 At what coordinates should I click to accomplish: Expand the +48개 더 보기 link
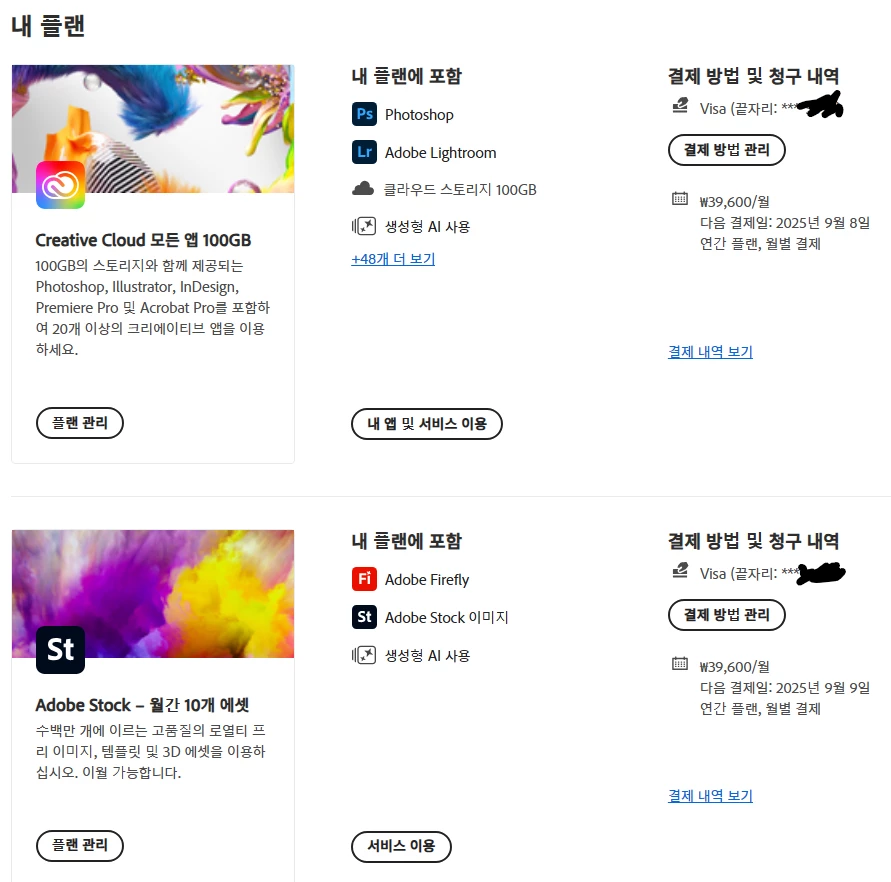click(393, 259)
